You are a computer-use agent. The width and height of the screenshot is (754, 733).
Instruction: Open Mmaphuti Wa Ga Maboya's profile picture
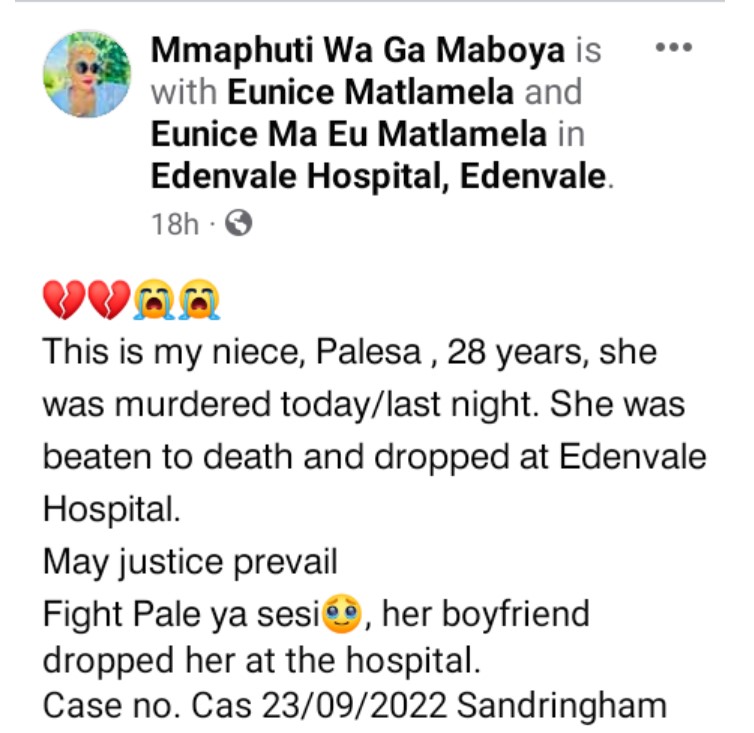pyautogui.click(x=87, y=73)
